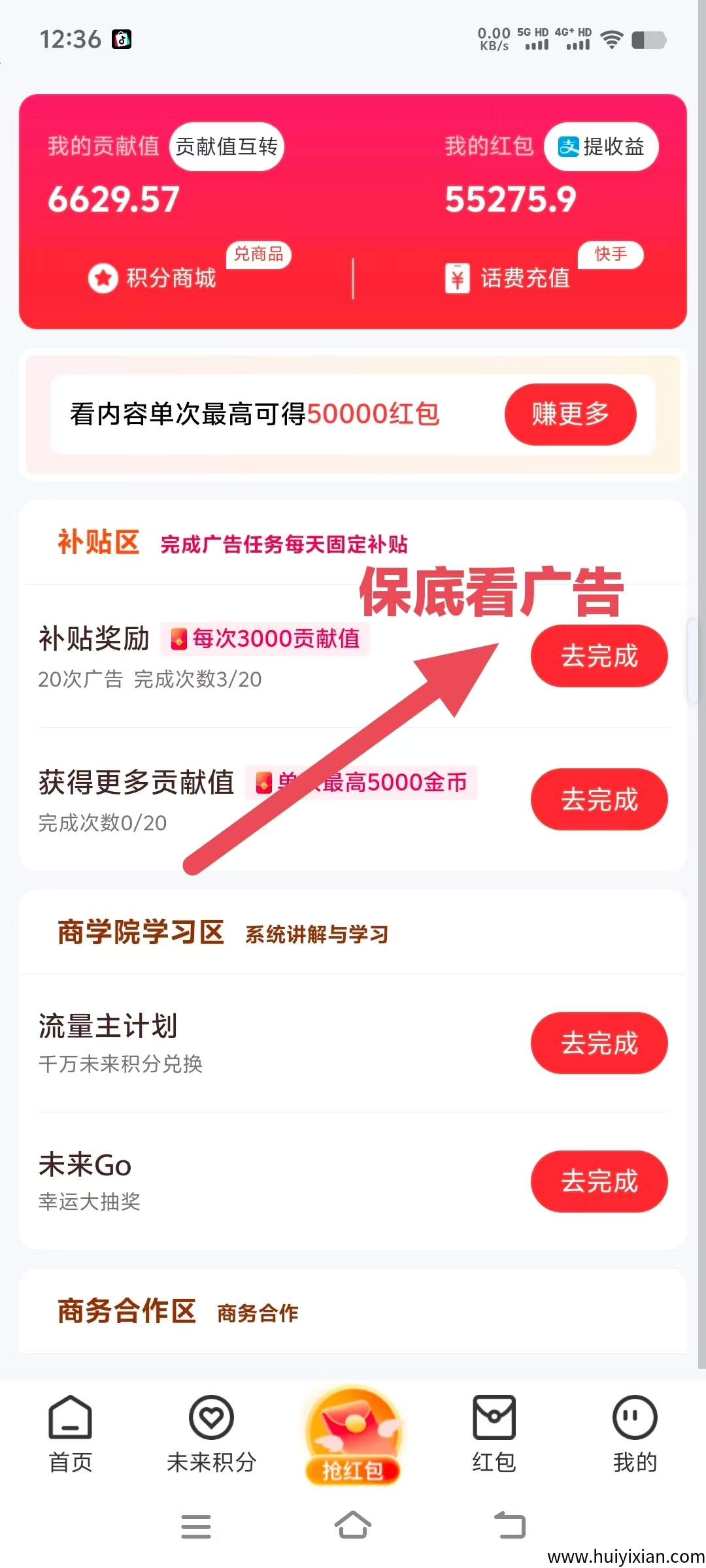
Task: Tap 贡献值互转 to transfer contribution points
Action: (227, 146)
